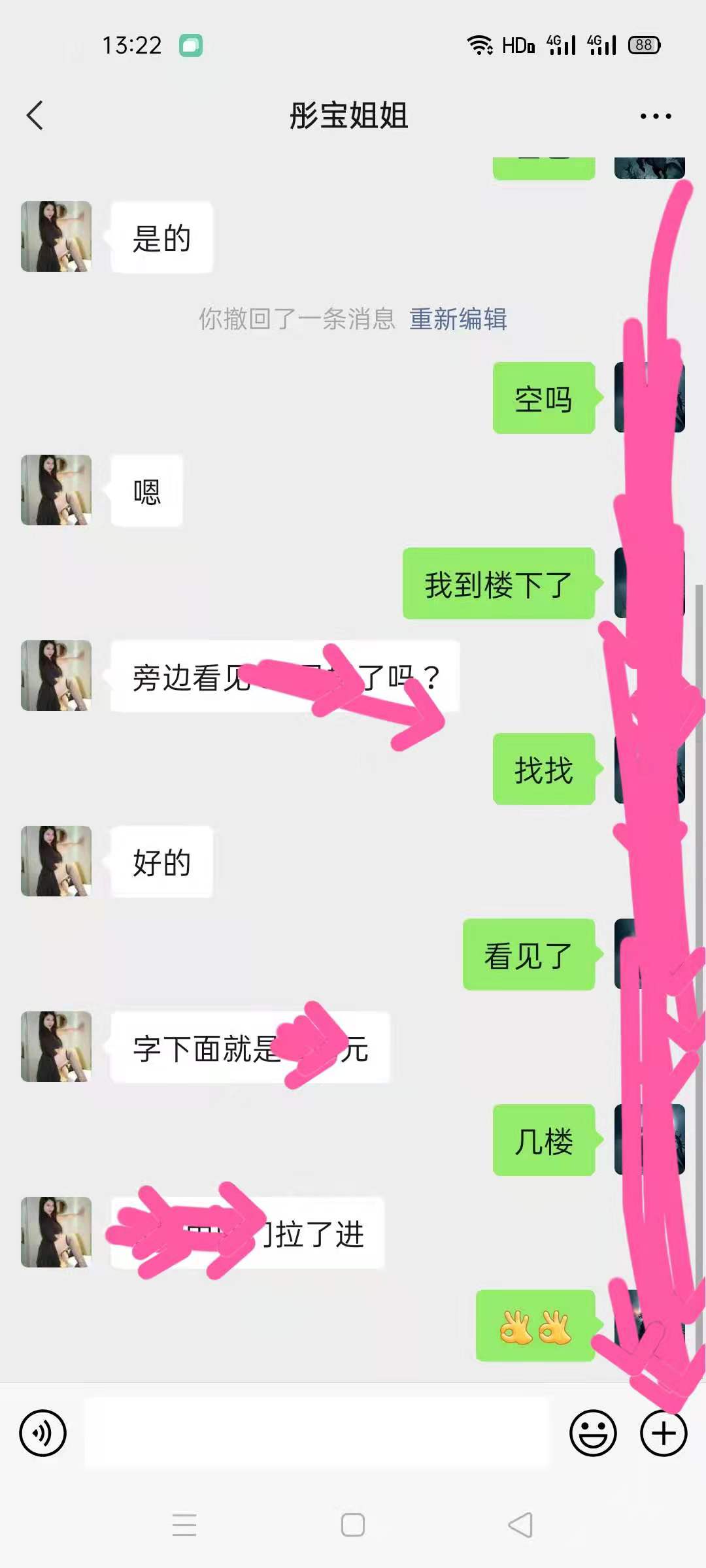Screen dimensions: 706x1568
Task: Tap the battery indicator showing 88
Action: click(x=643, y=44)
